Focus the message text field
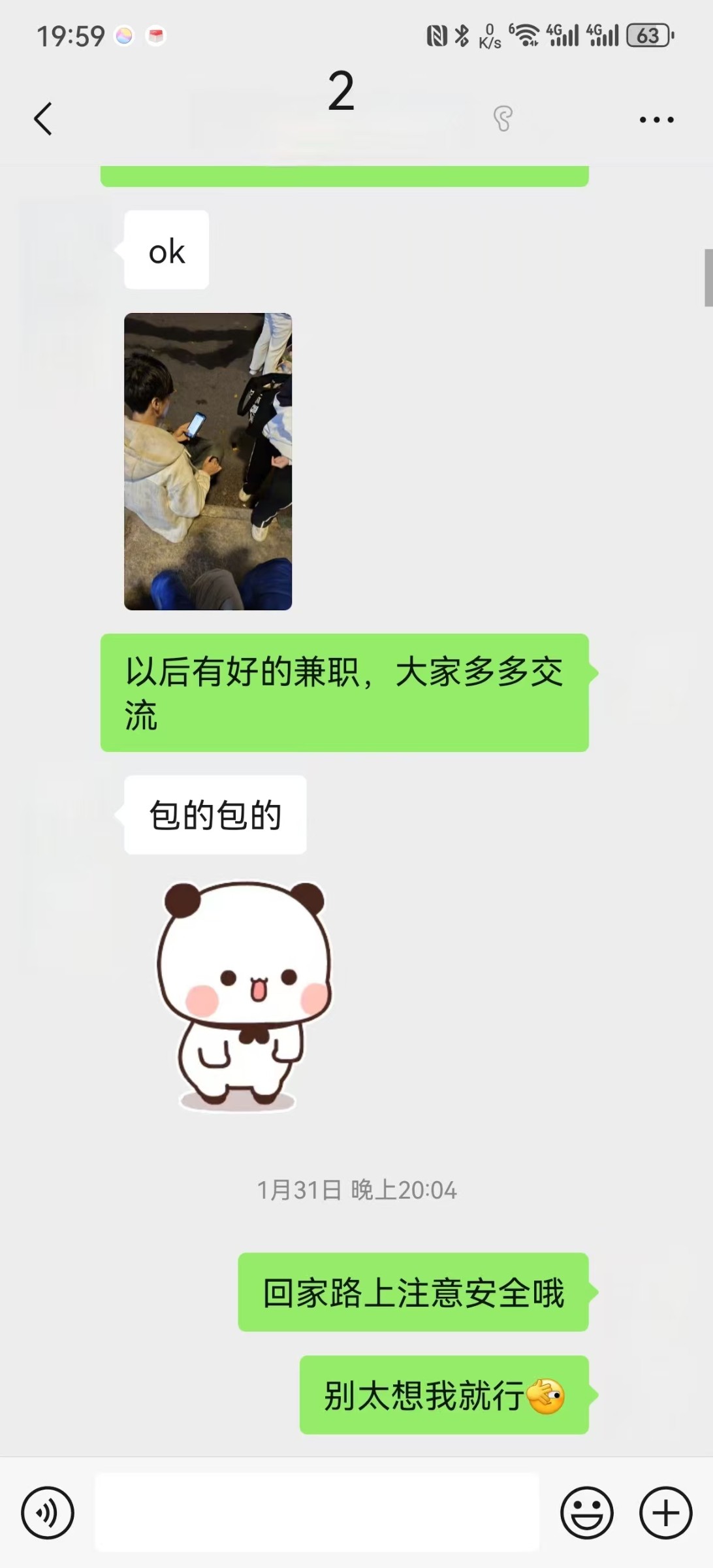The height and width of the screenshot is (1568, 713). click(317, 1513)
